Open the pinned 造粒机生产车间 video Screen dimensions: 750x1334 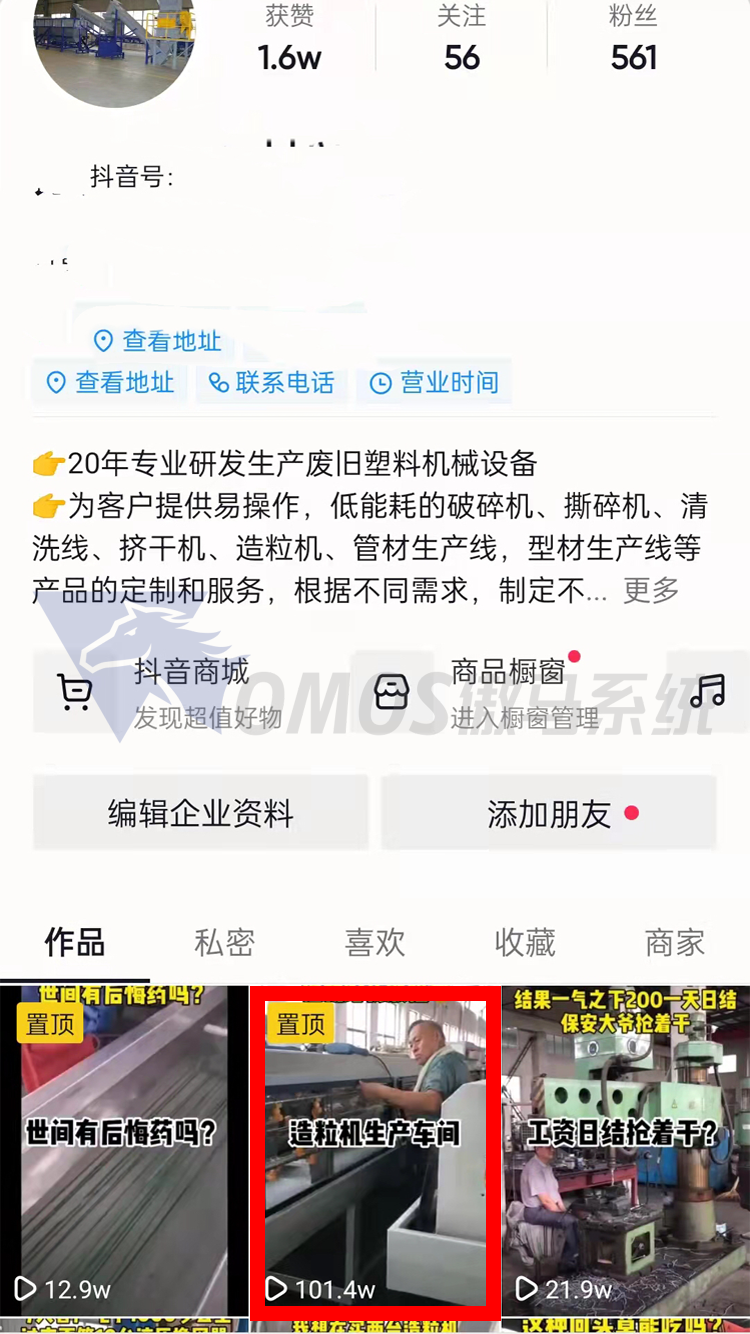375,1150
